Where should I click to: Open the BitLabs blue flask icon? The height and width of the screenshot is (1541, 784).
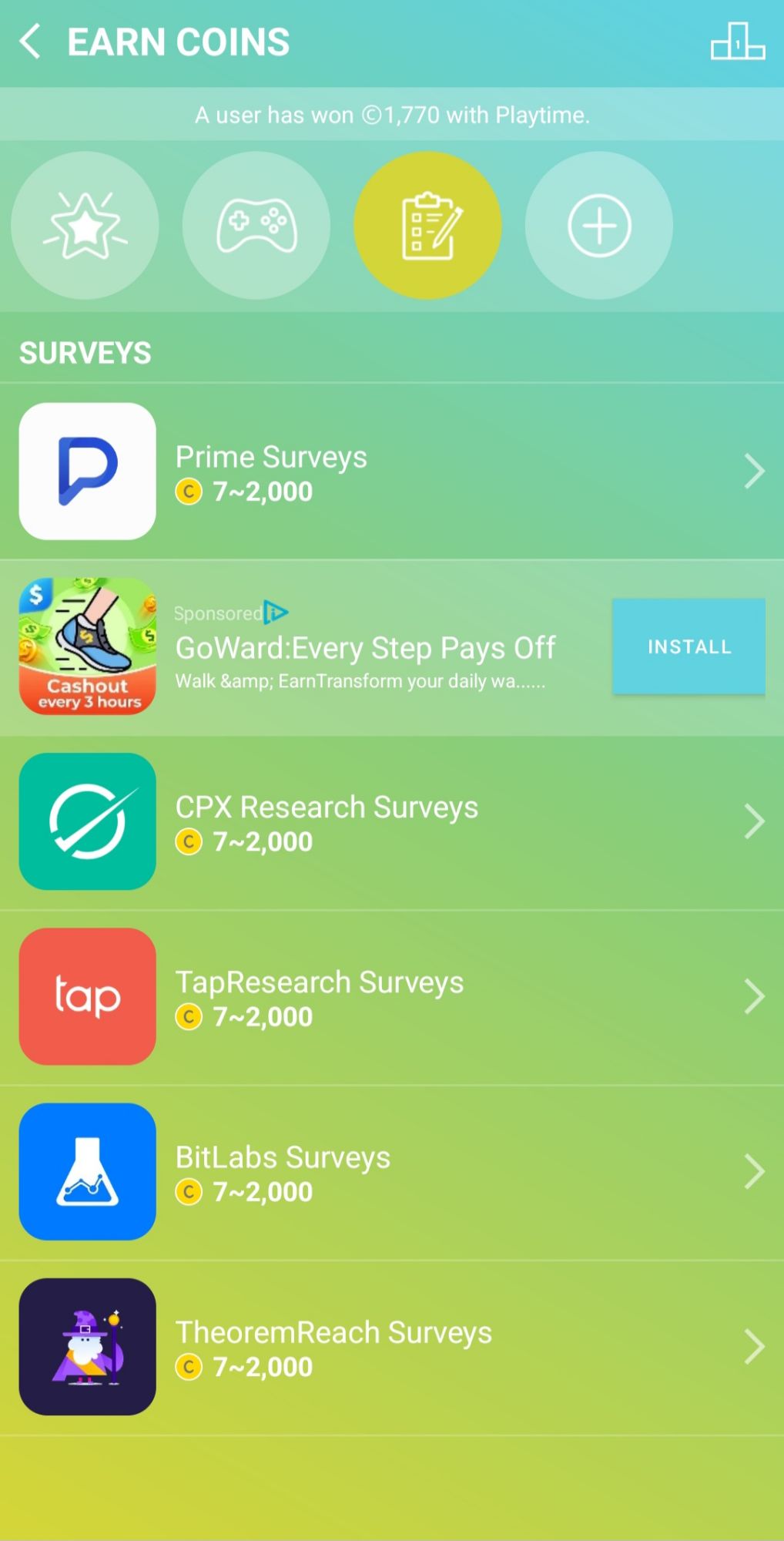87,1171
